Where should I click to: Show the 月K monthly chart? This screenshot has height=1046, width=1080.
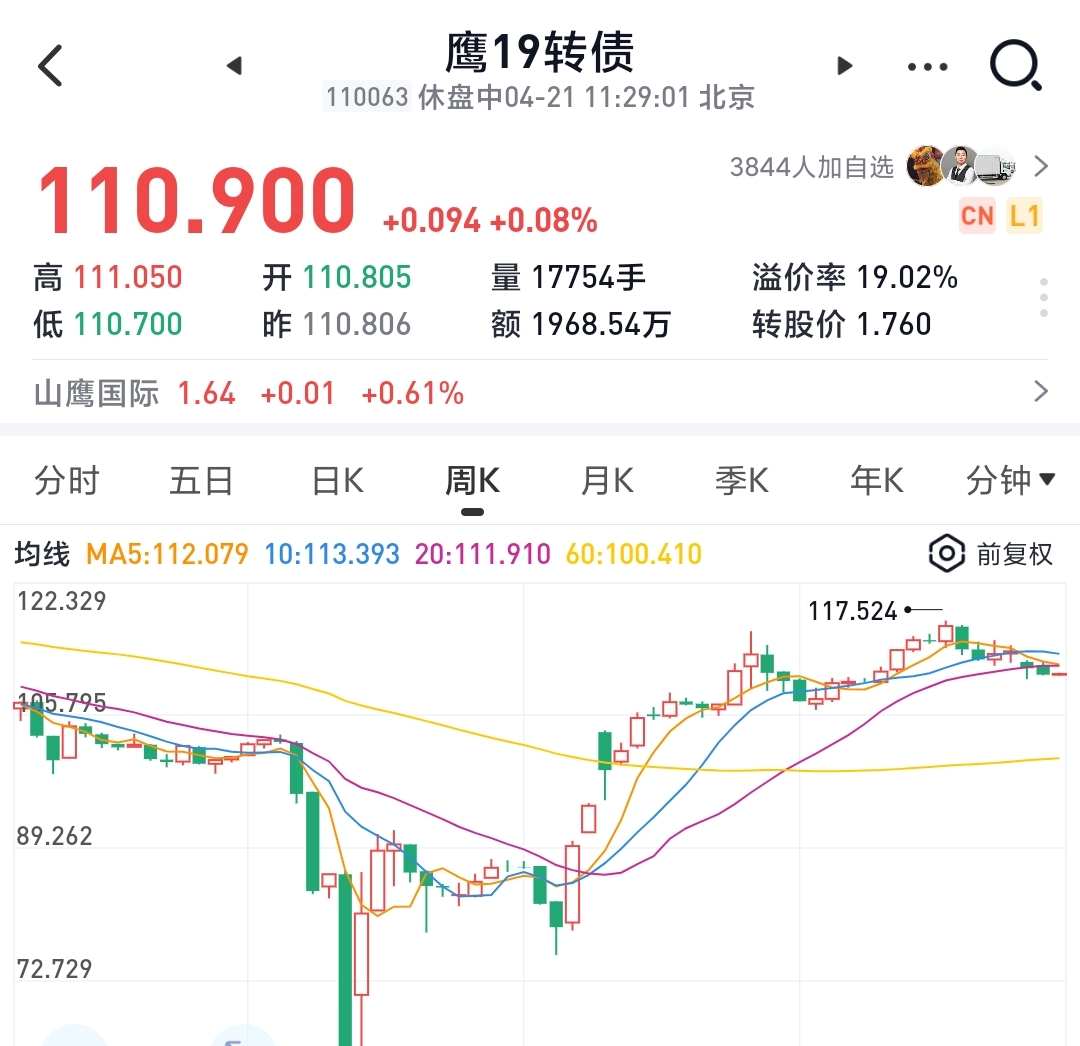[x=607, y=481]
